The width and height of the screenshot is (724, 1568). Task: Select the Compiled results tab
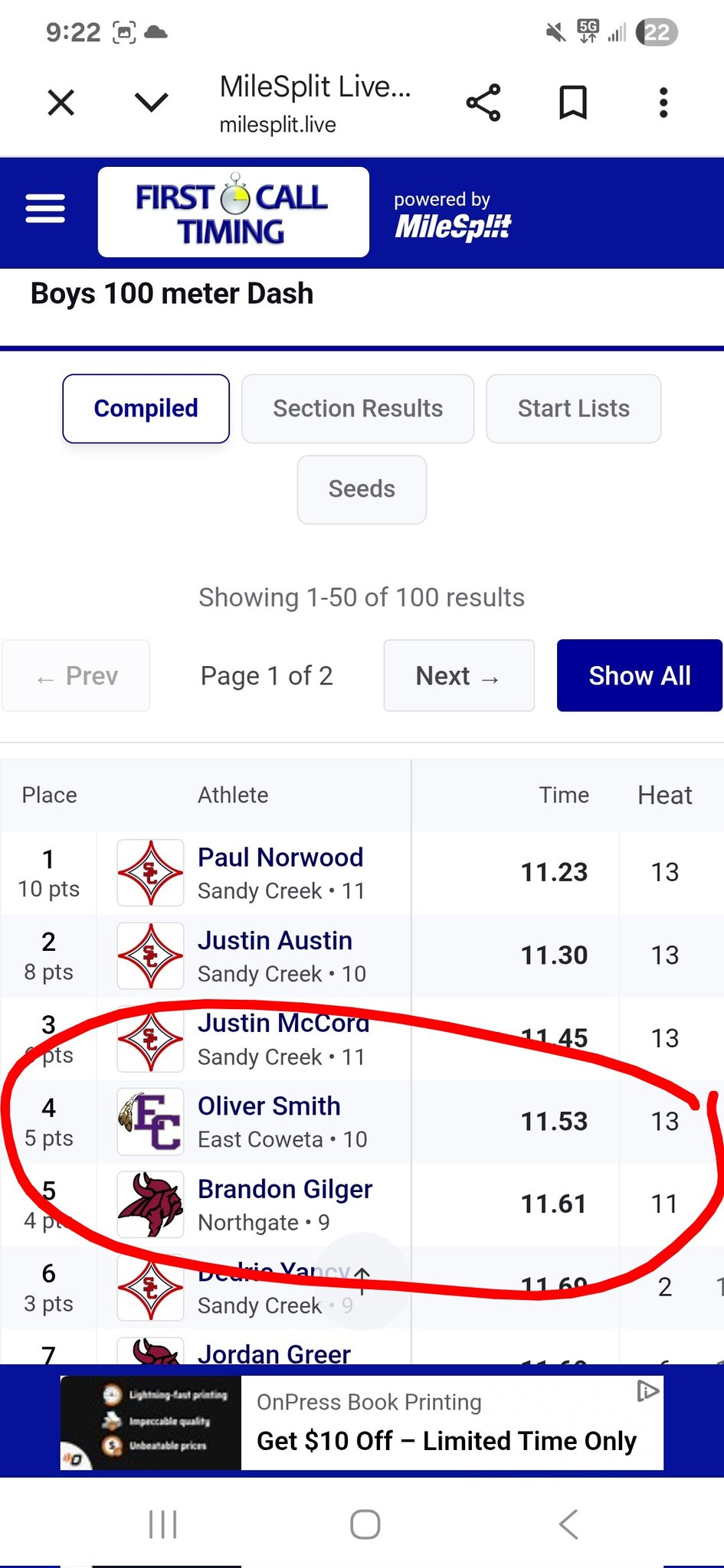[146, 409]
